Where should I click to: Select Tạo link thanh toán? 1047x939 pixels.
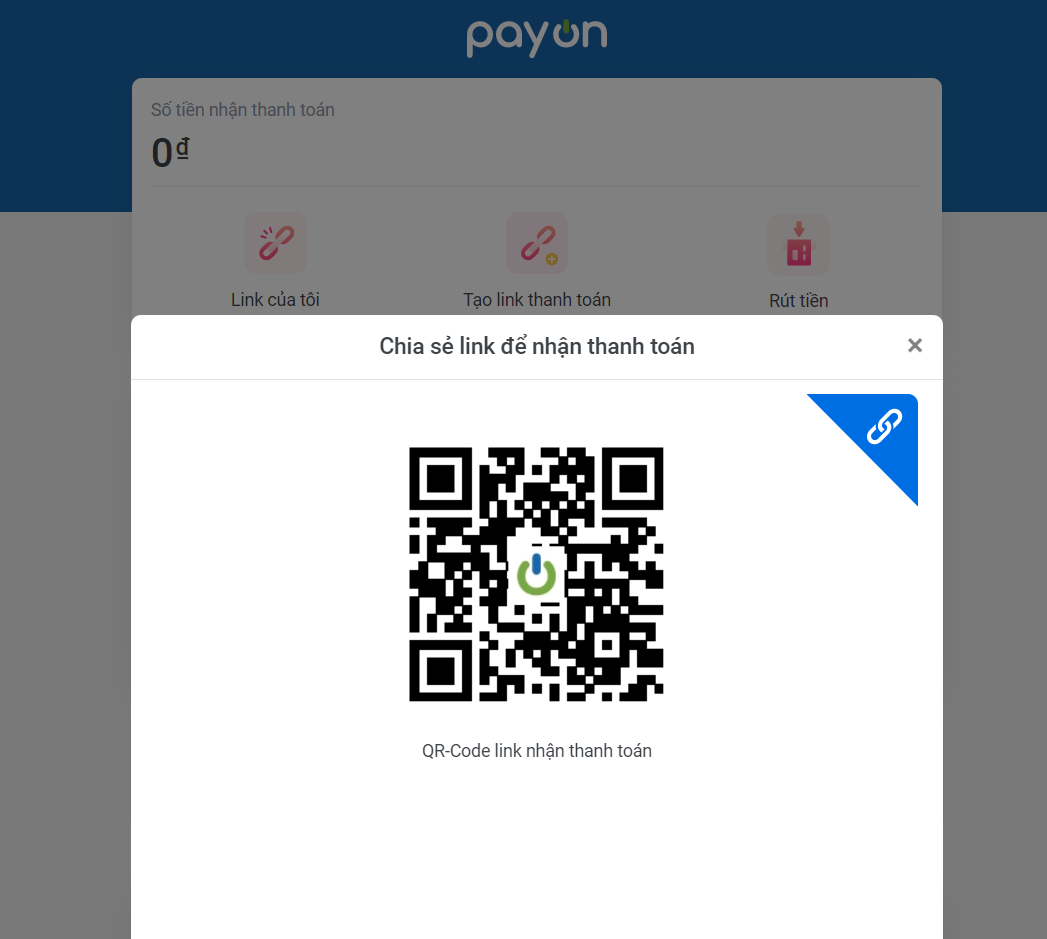click(x=536, y=243)
